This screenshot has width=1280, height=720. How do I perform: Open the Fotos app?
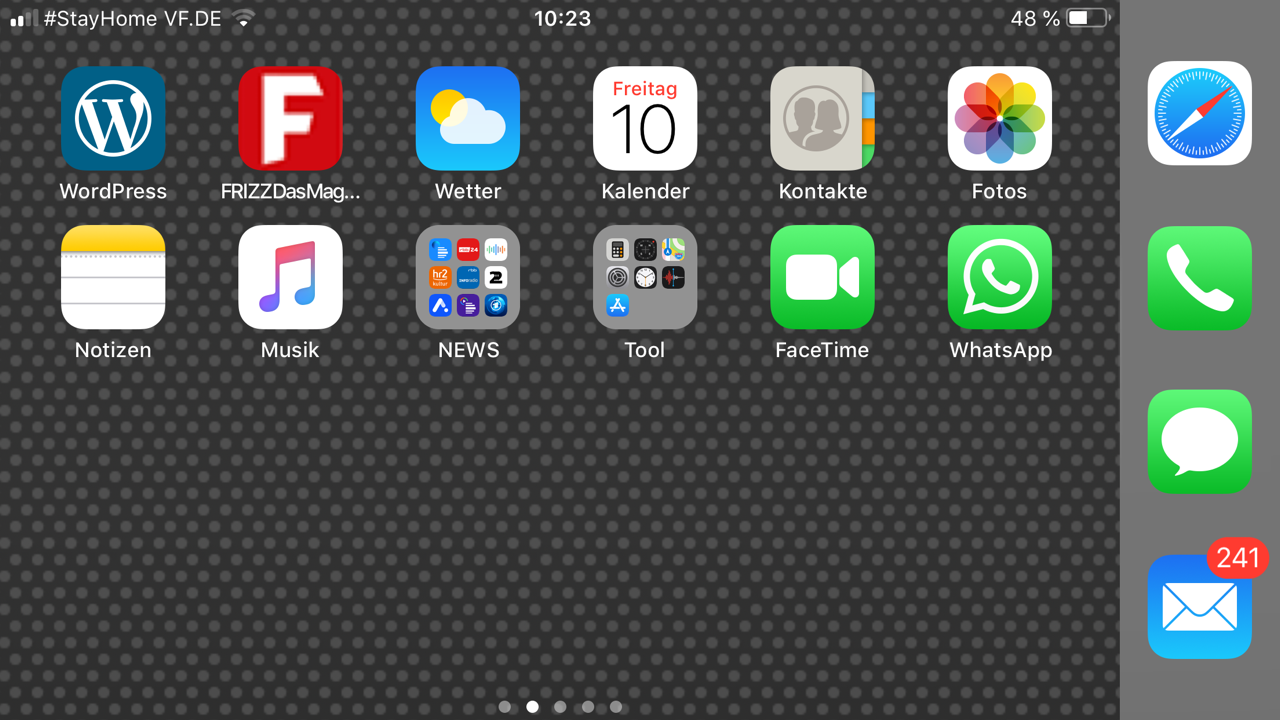(1000, 119)
